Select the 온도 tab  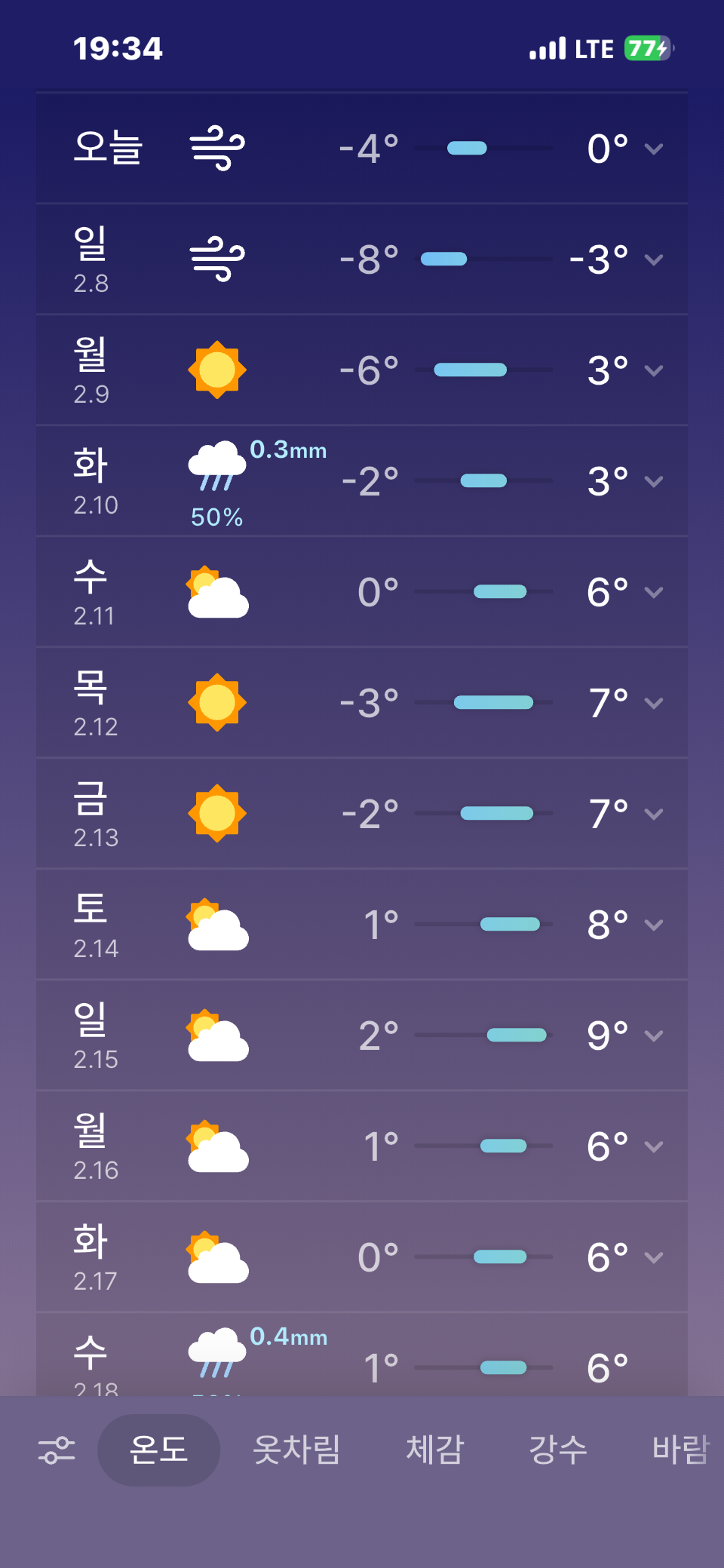[158, 1450]
